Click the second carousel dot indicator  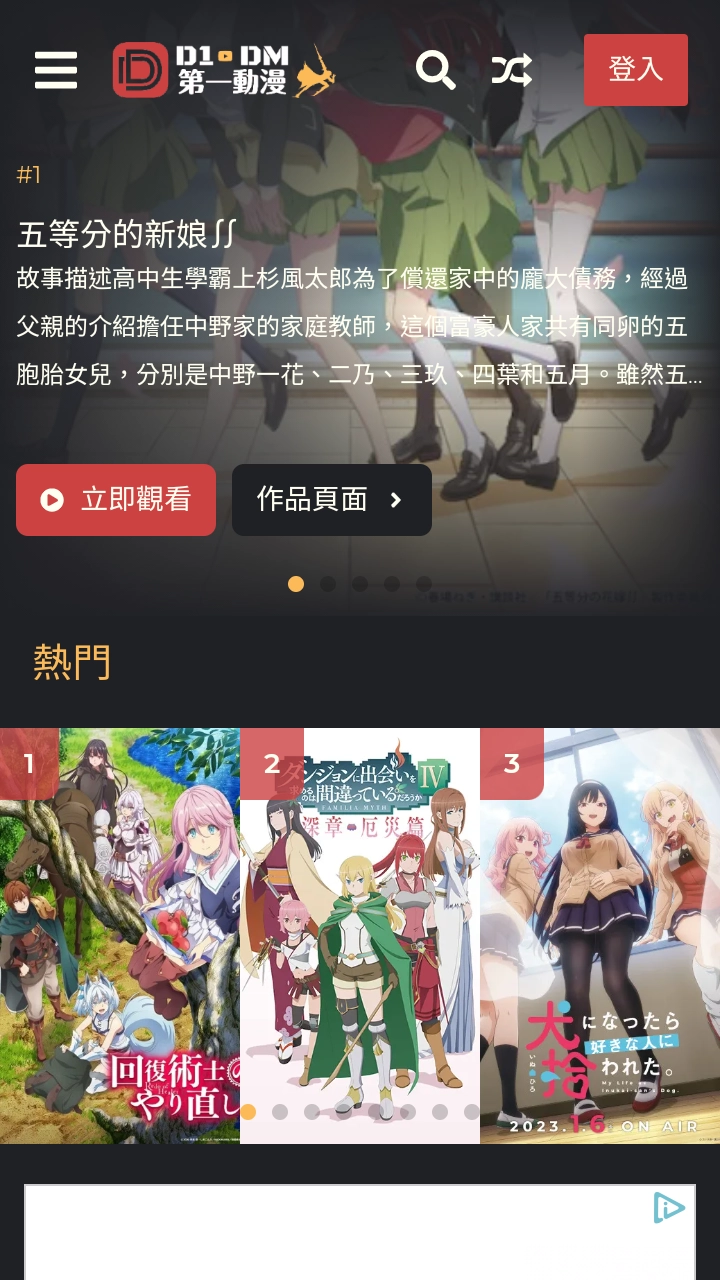coord(327,582)
